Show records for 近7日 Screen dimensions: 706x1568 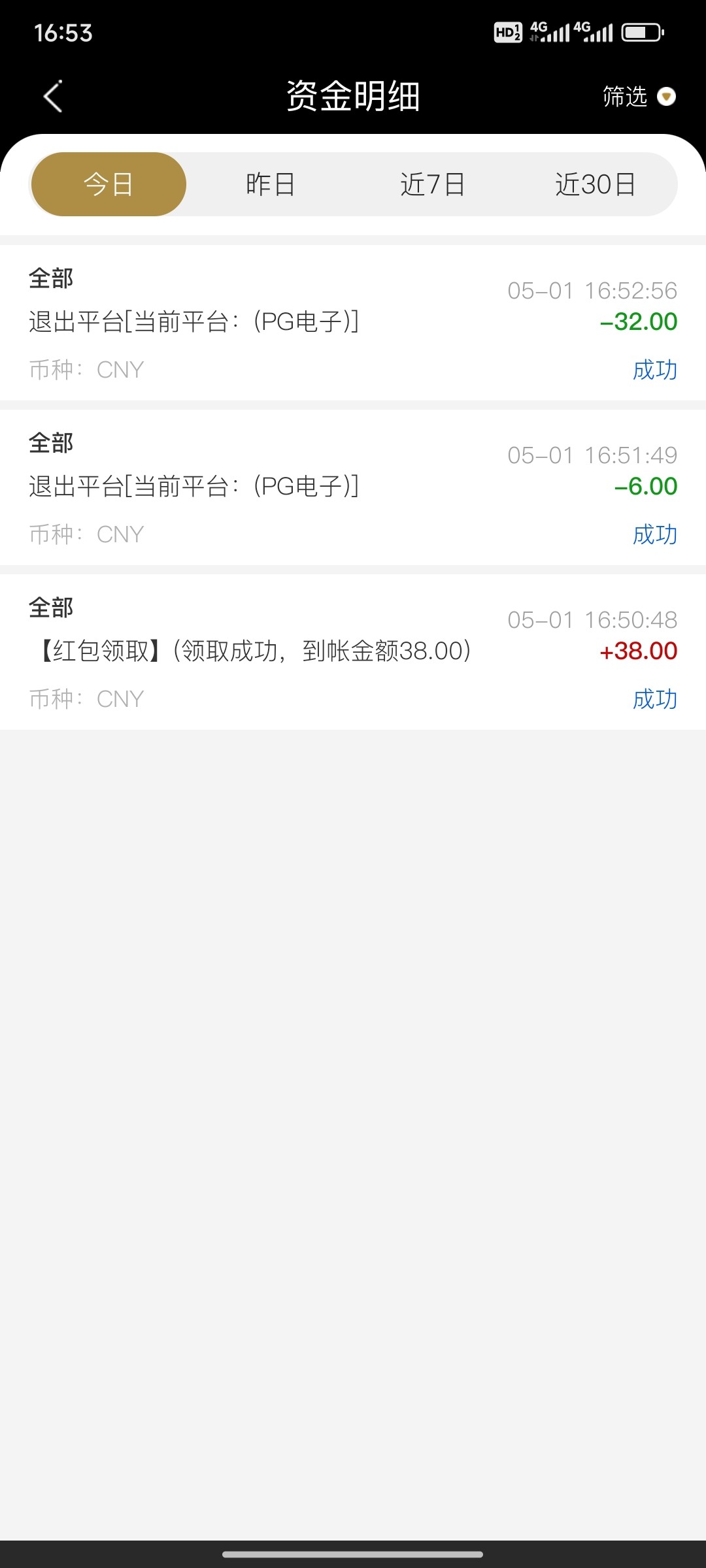point(432,184)
